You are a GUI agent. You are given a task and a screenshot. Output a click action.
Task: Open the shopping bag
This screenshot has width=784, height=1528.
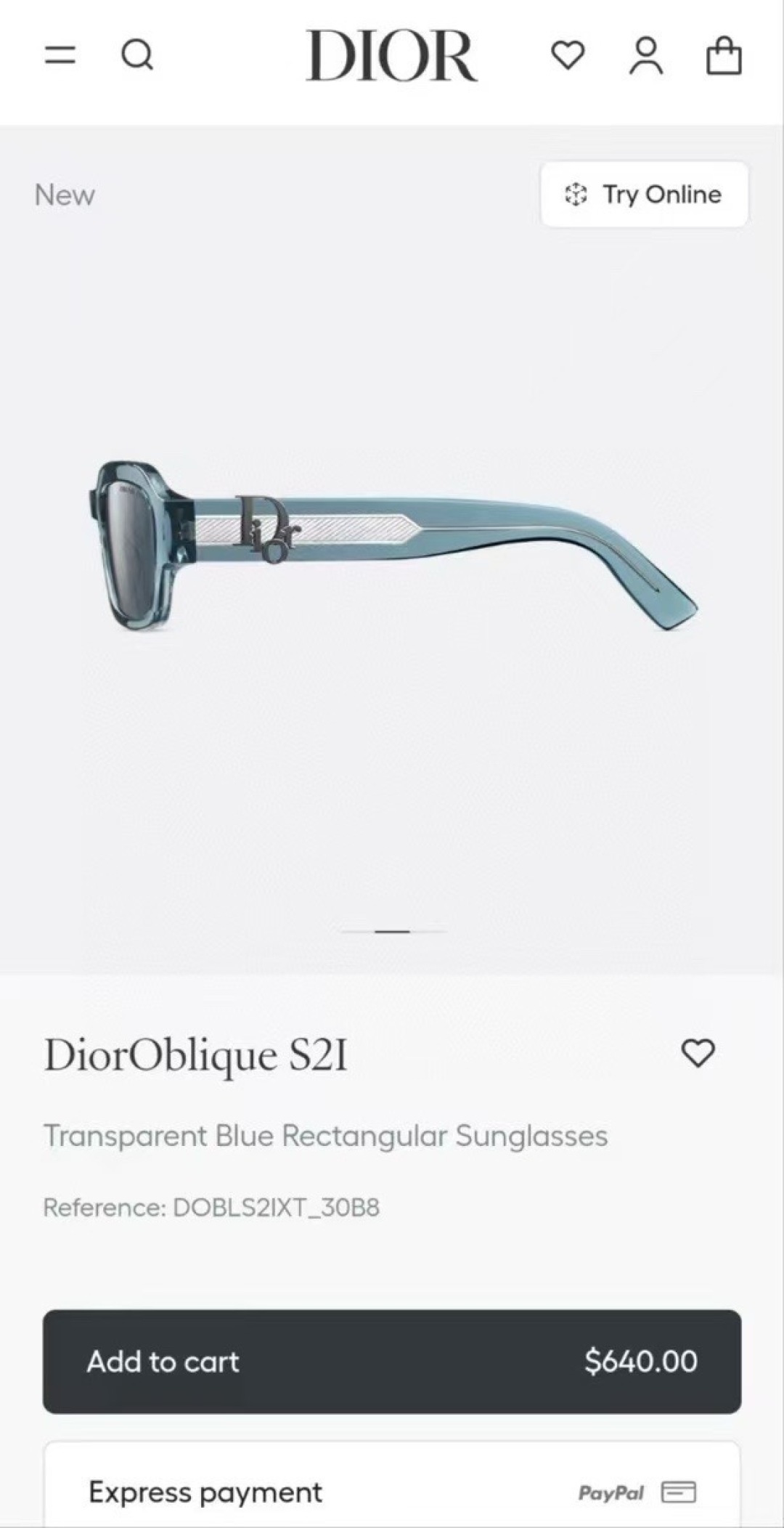pos(724,56)
